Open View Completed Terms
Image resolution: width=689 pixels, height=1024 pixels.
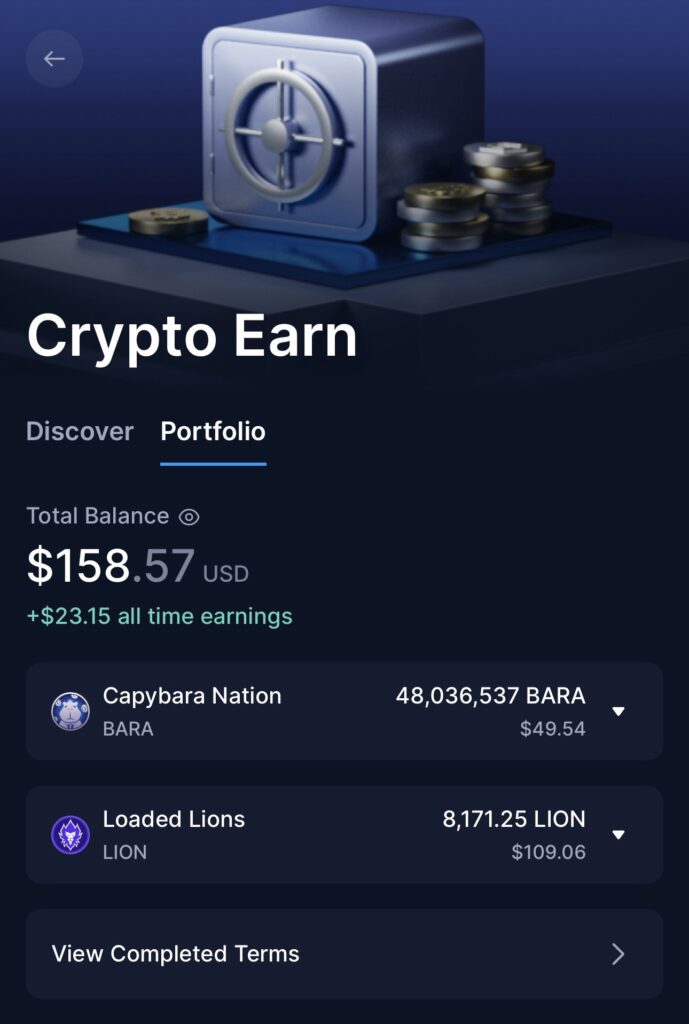344,954
